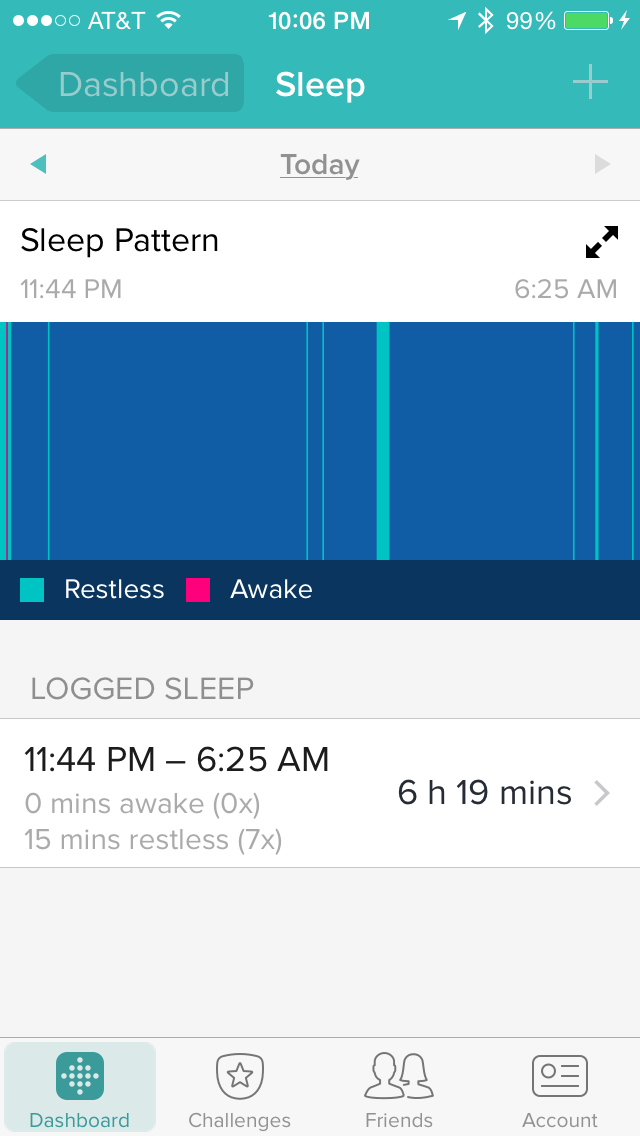Switch to the Friends tab
Screen dimensions: 640x1136
coord(399,1088)
